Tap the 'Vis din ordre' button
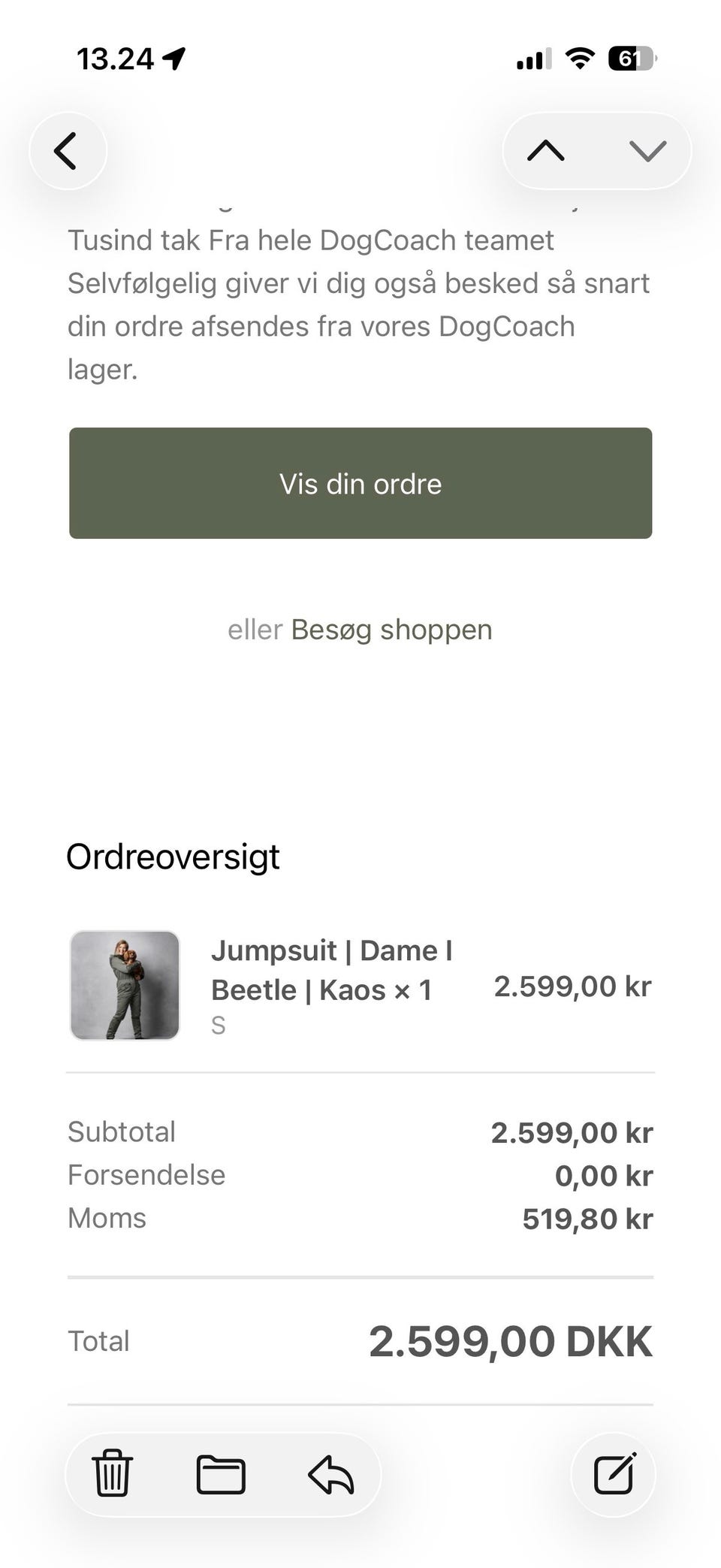The height and width of the screenshot is (1568, 721). [360, 483]
